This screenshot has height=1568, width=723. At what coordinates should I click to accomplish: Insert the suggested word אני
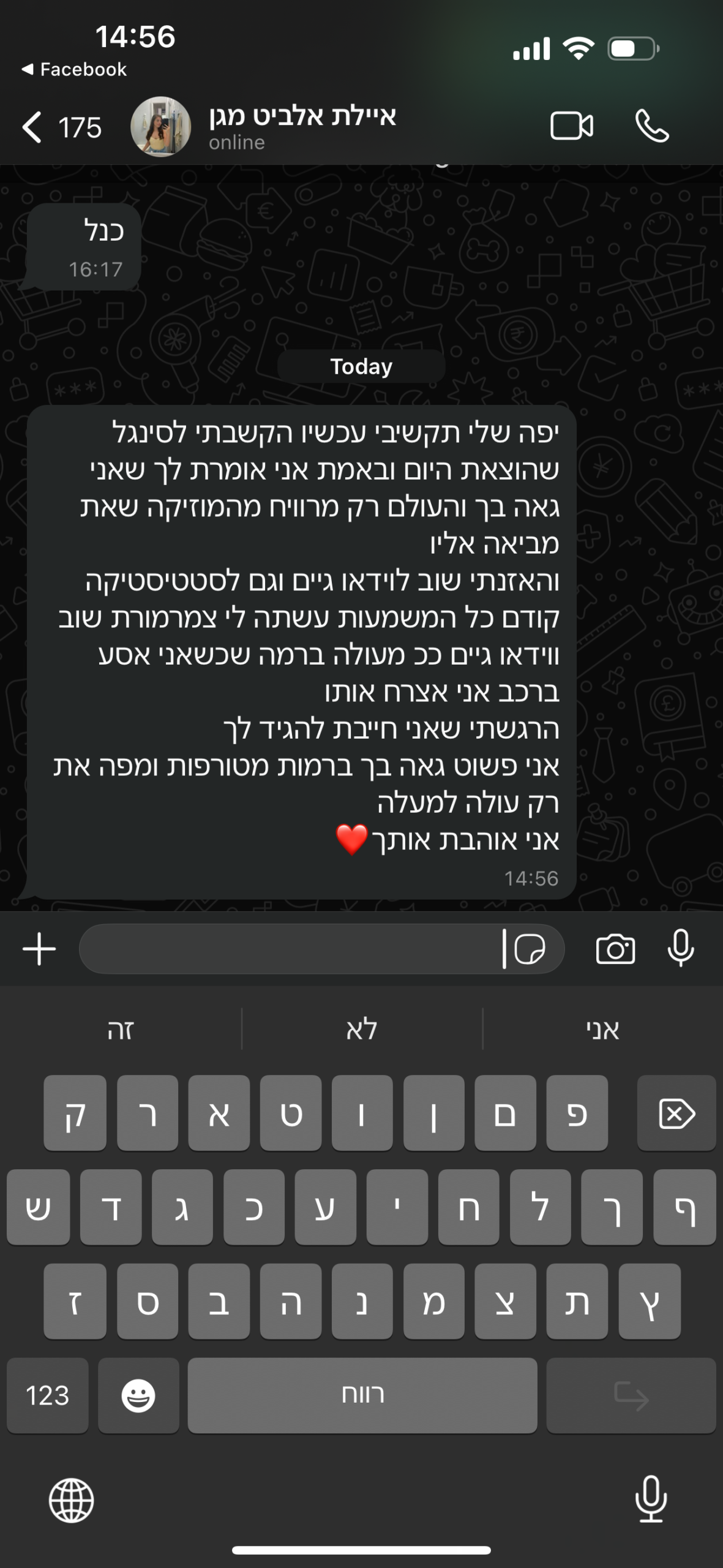(x=602, y=1030)
